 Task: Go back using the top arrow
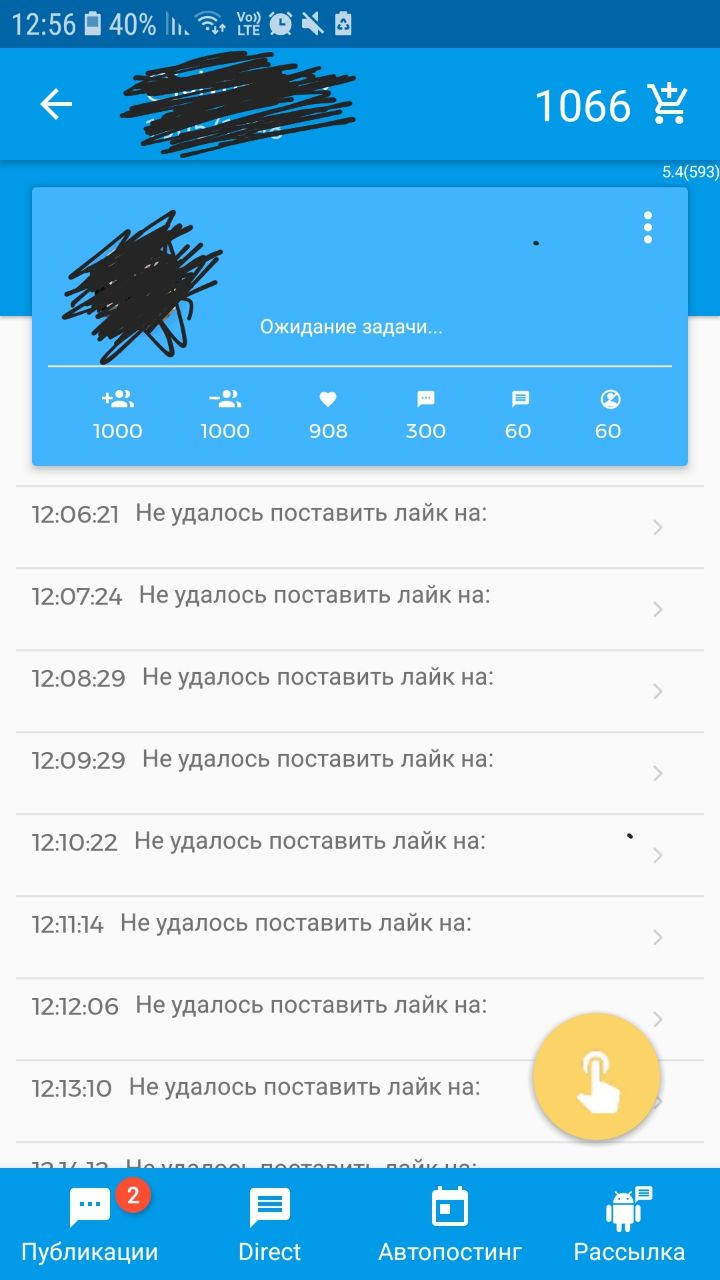coord(56,104)
